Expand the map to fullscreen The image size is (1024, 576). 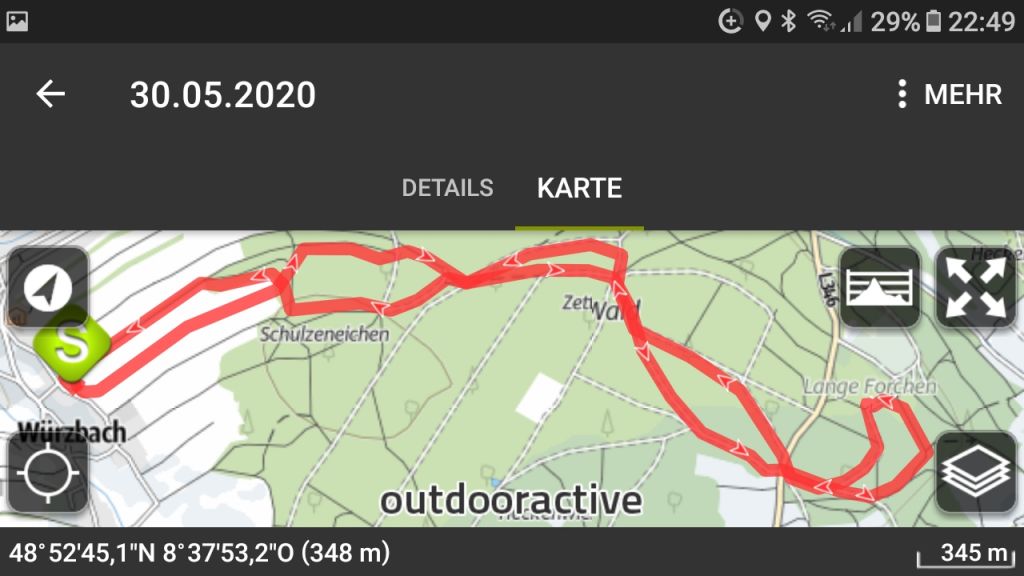pyautogui.click(x=975, y=287)
